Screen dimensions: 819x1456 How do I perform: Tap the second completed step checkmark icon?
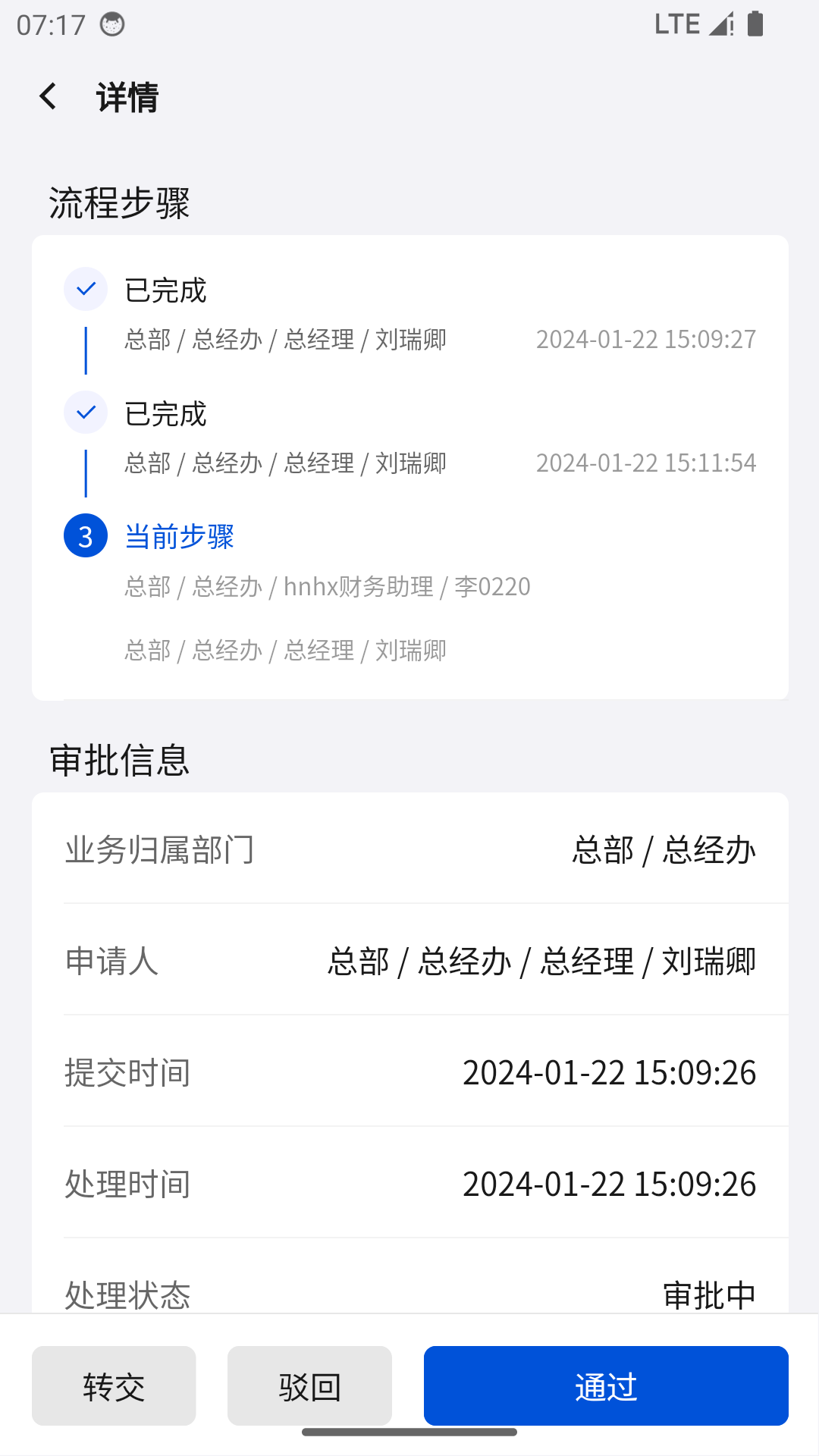coord(85,412)
